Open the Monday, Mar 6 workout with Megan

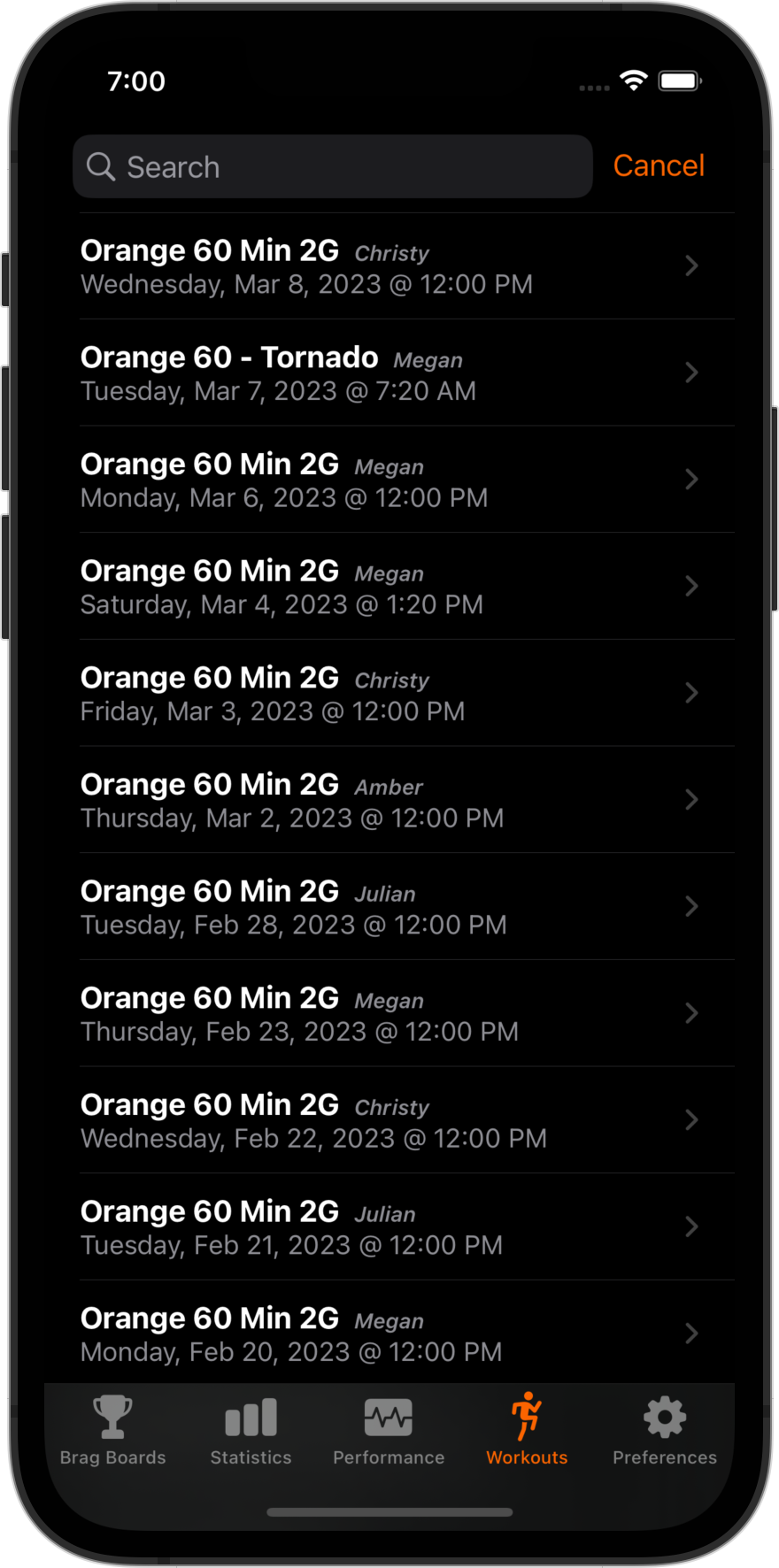pyautogui.click(x=389, y=480)
